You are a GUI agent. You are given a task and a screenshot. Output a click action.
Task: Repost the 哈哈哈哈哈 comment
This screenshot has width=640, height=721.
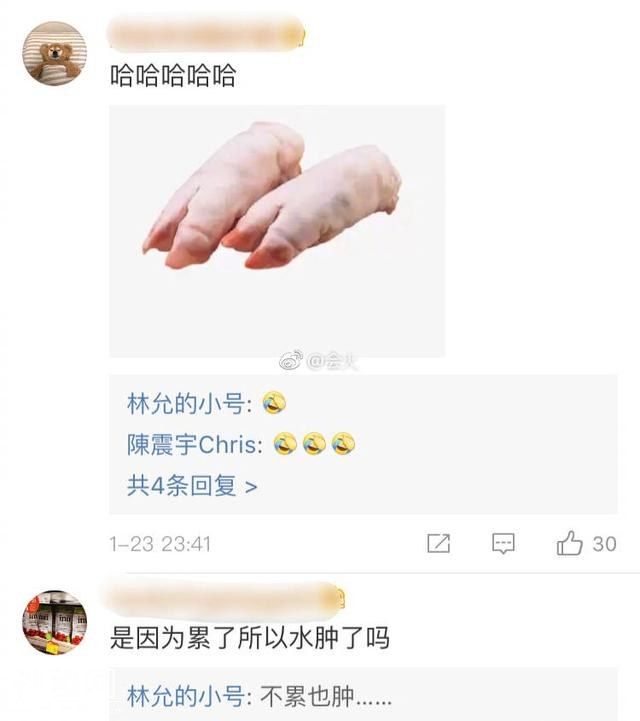coord(438,544)
